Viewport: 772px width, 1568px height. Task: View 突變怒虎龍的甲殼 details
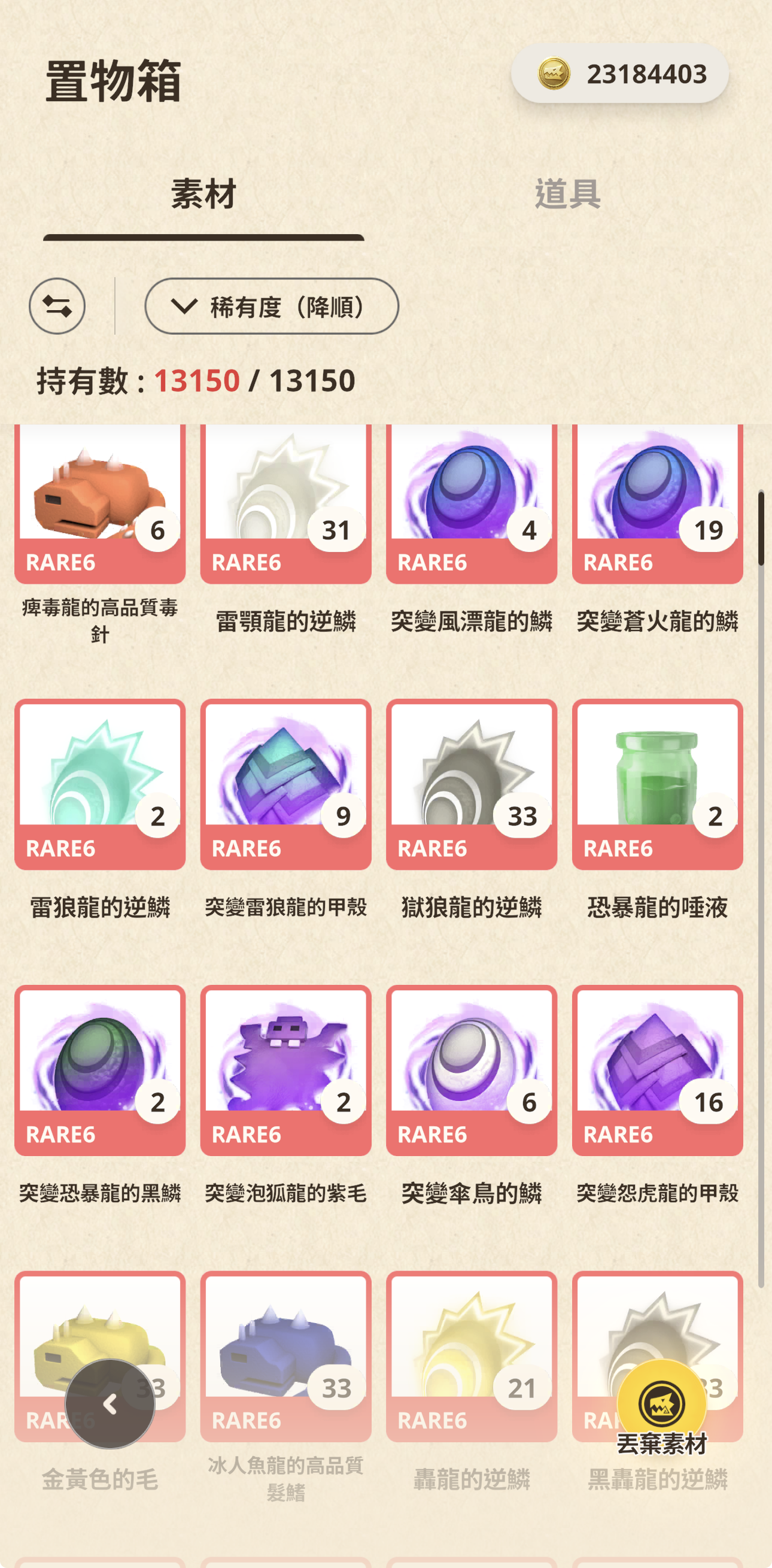pyautogui.click(x=658, y=1070)
